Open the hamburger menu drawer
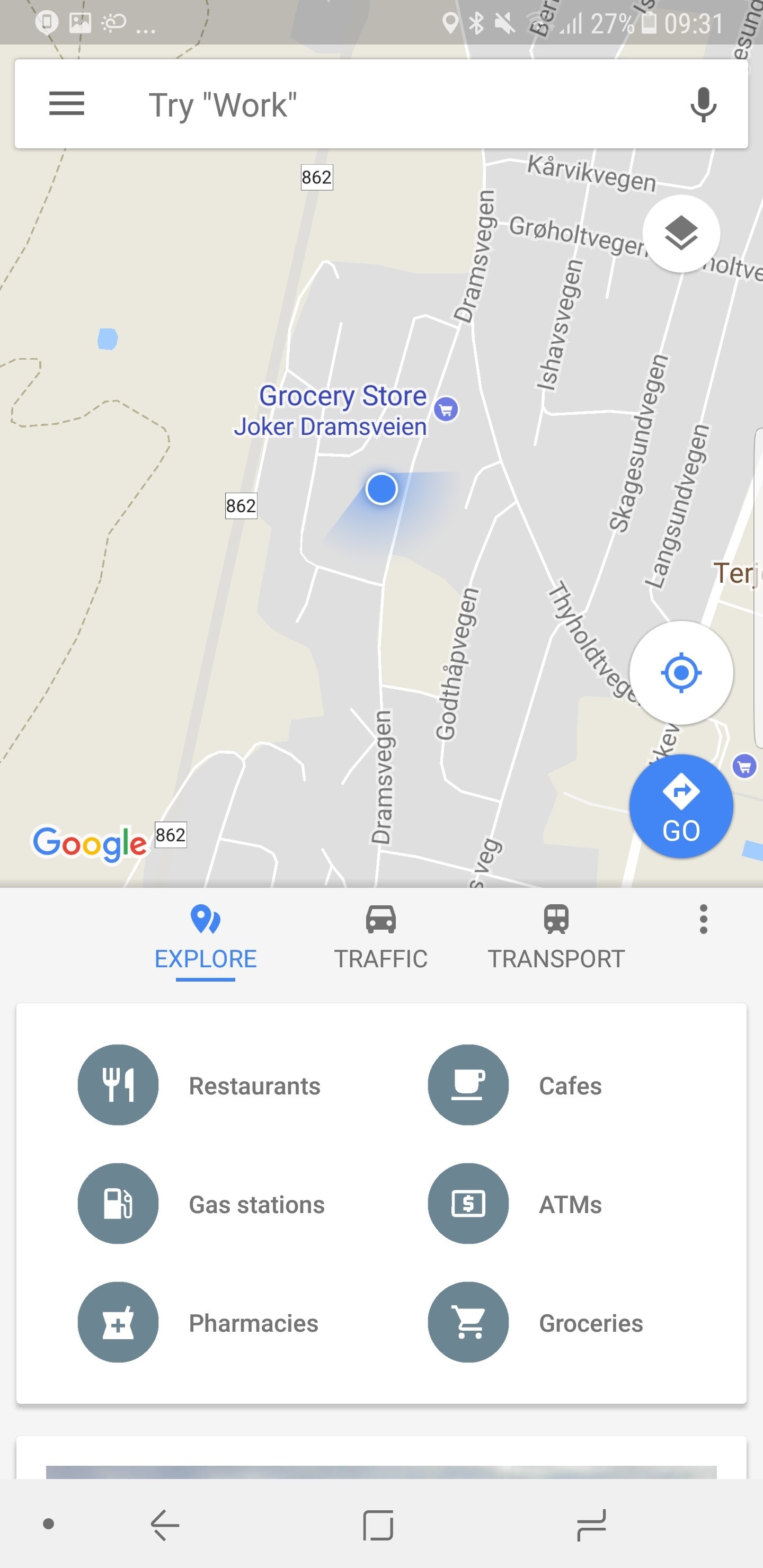Image resolution: width=763 pixels, height=1568 pixels. (66, 103)
